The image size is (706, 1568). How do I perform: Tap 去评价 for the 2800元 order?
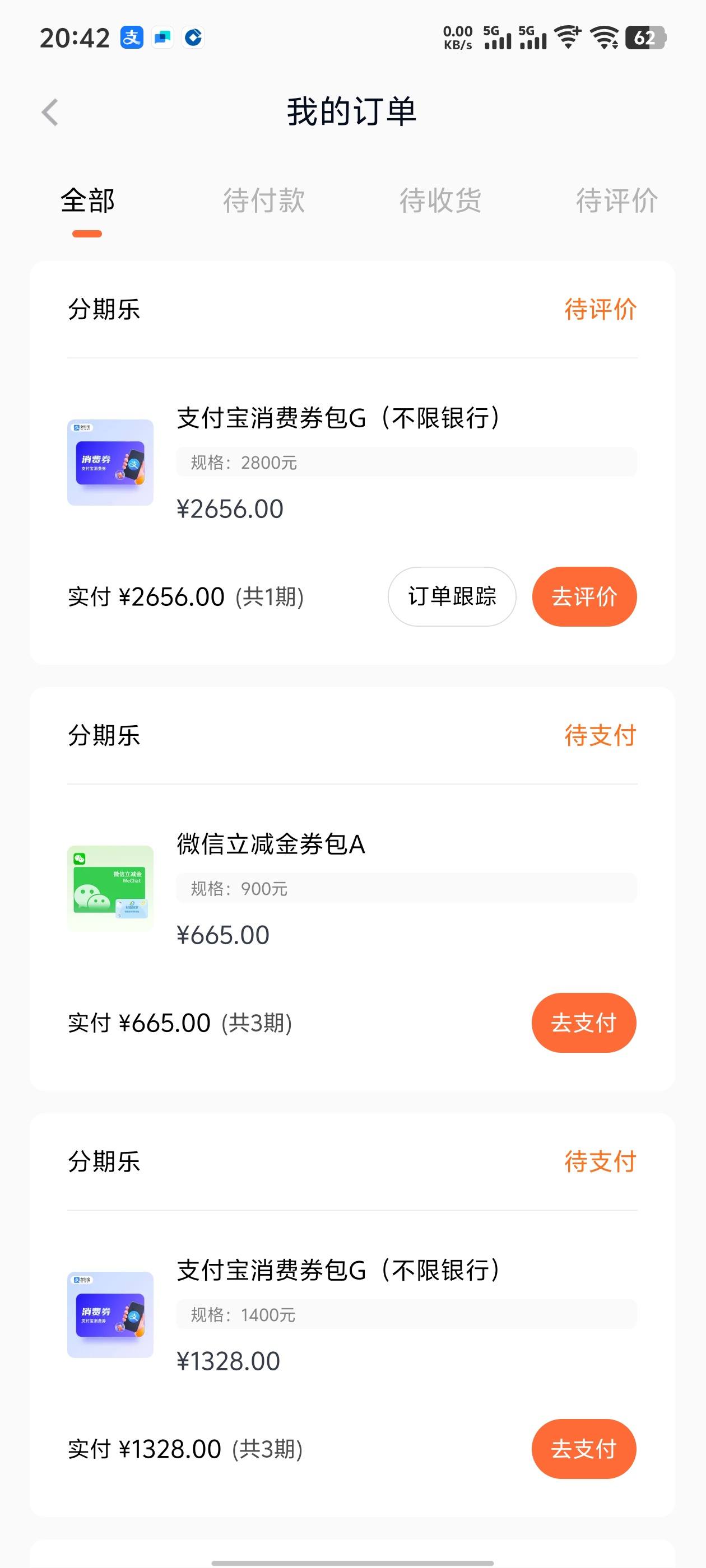coord(584,596)
